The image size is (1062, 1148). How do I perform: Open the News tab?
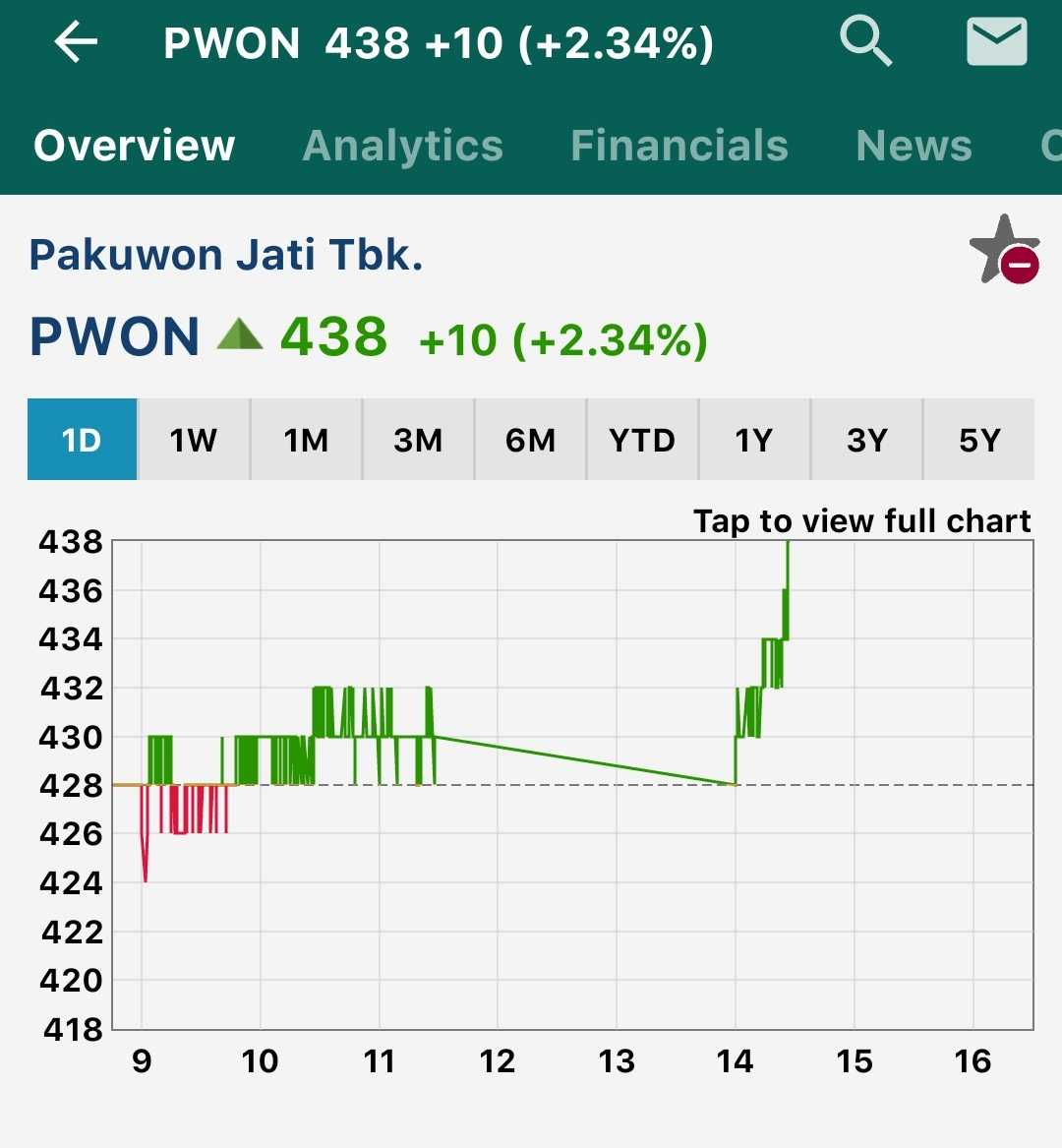(914, 146)
